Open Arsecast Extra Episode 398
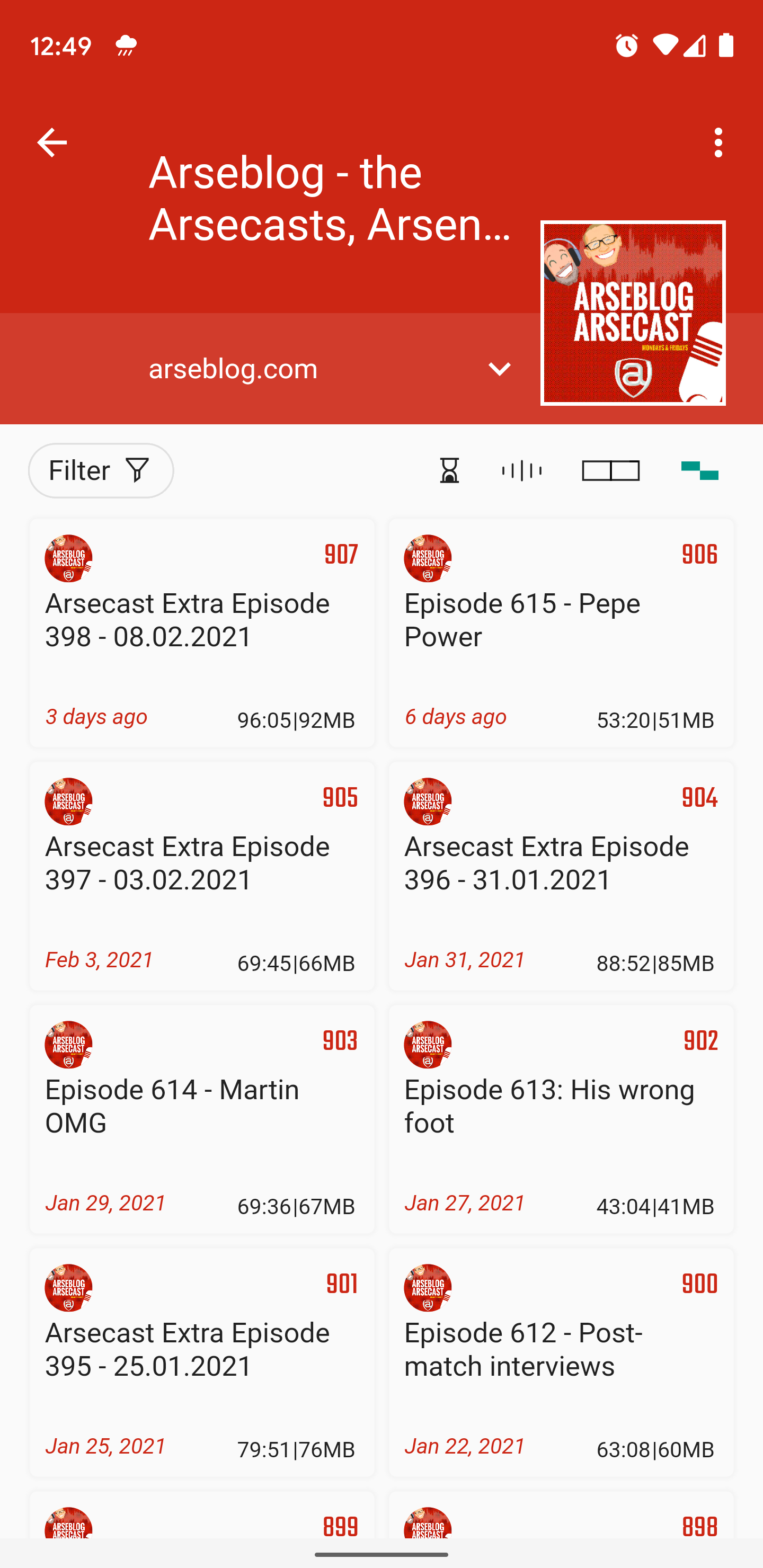Screen dimensions: 763x1568 (202, 633)
